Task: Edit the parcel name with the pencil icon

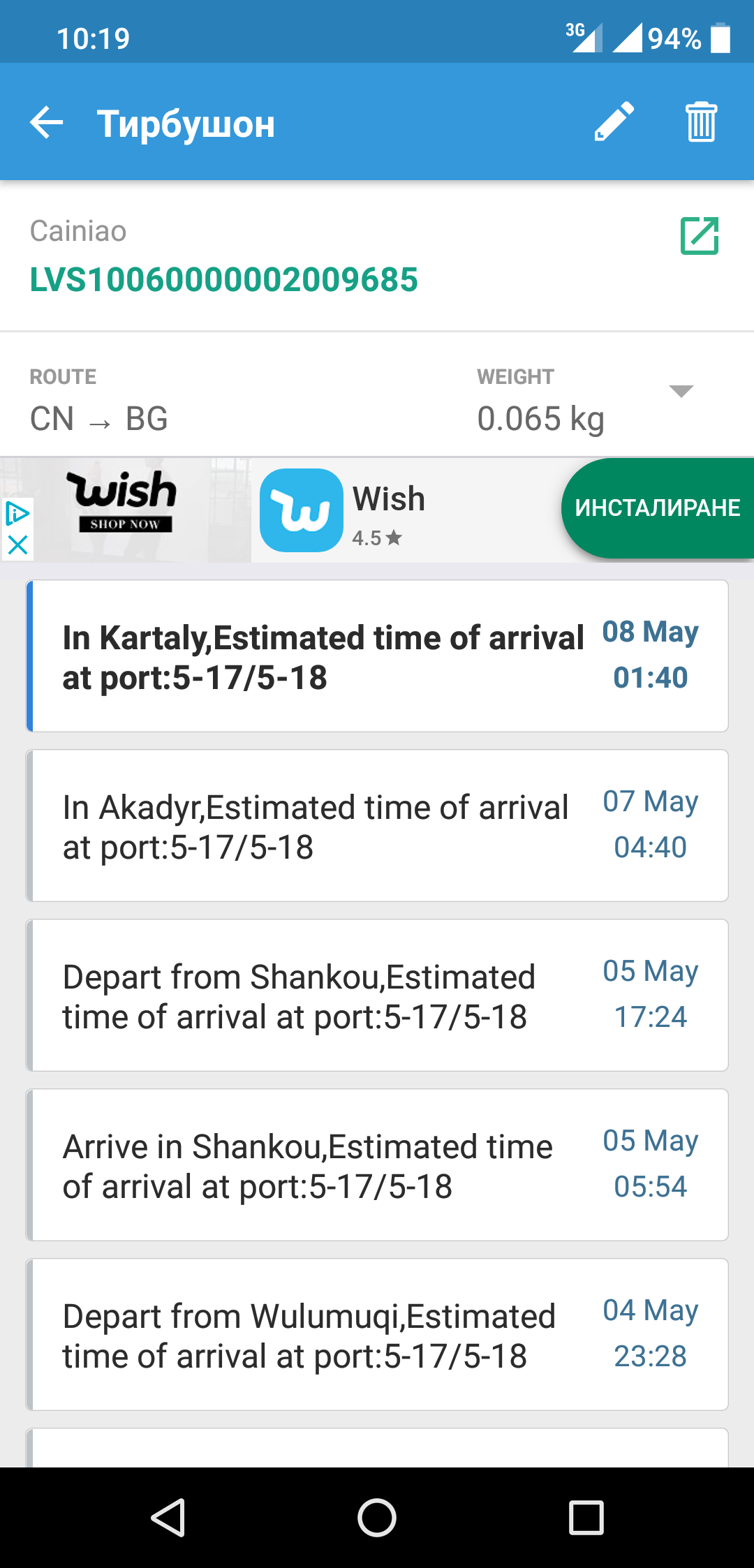Action: (614, 122)
